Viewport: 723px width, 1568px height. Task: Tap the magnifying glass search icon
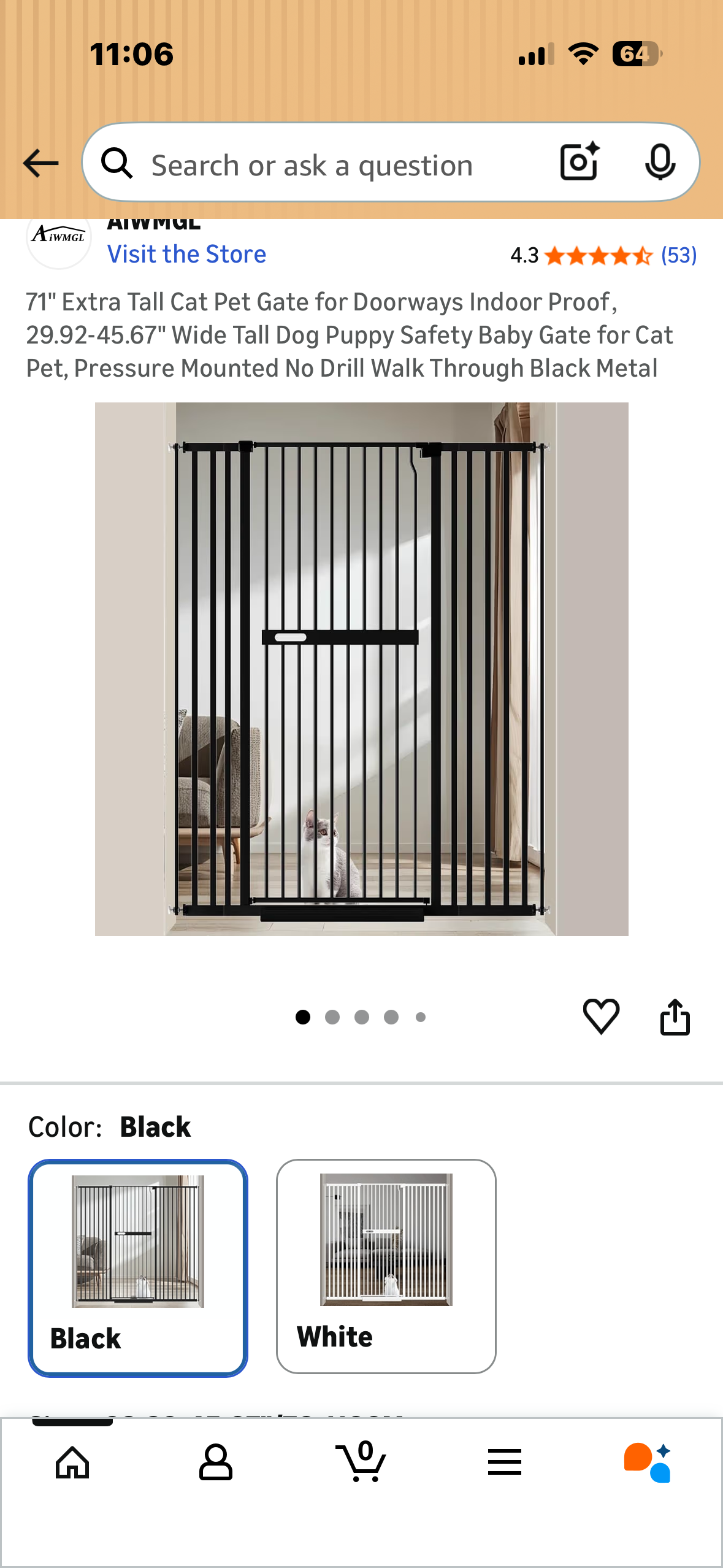pyautogui.click(x=118, y=163)
